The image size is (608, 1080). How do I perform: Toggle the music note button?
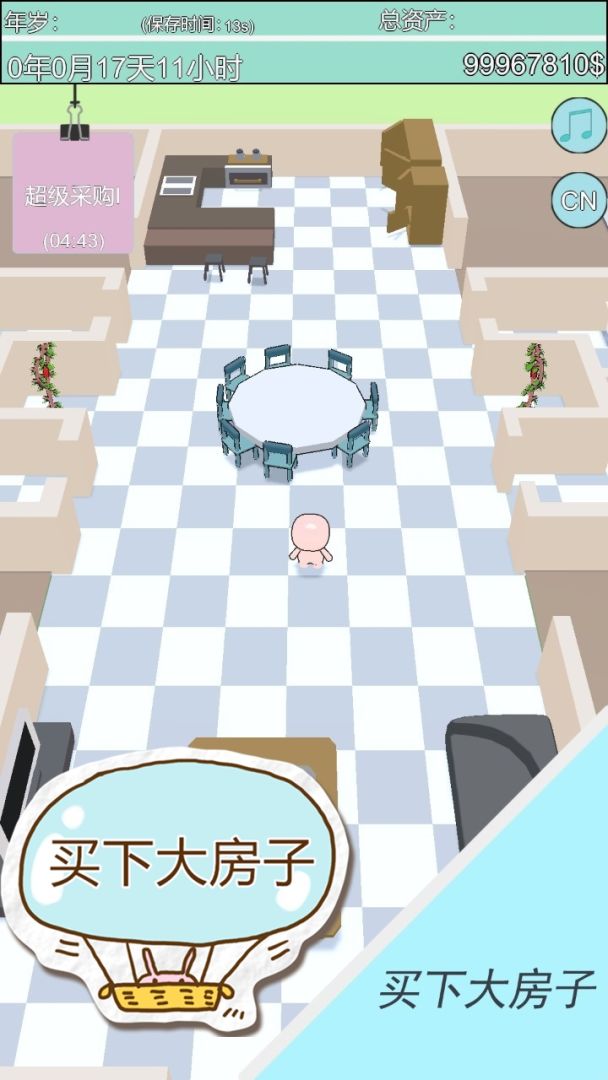(578, 126)
